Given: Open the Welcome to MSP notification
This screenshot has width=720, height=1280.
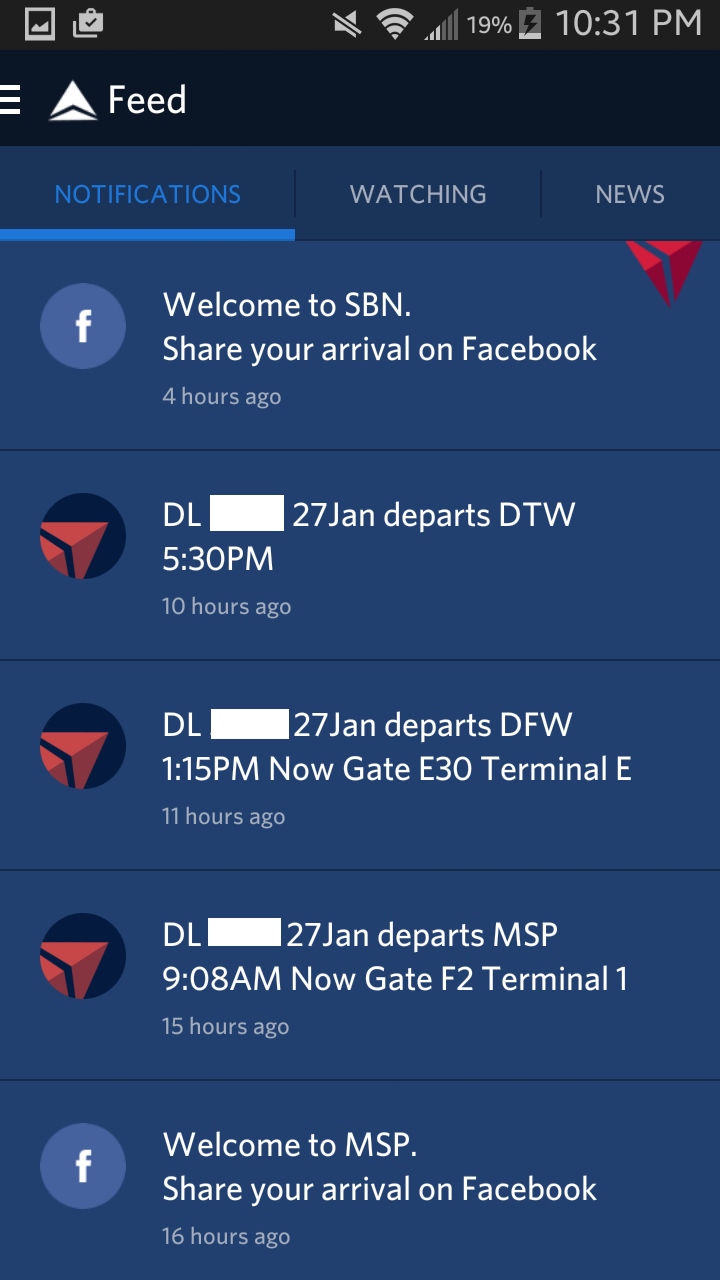Looking at the screenshot, I should [379, 1187].
